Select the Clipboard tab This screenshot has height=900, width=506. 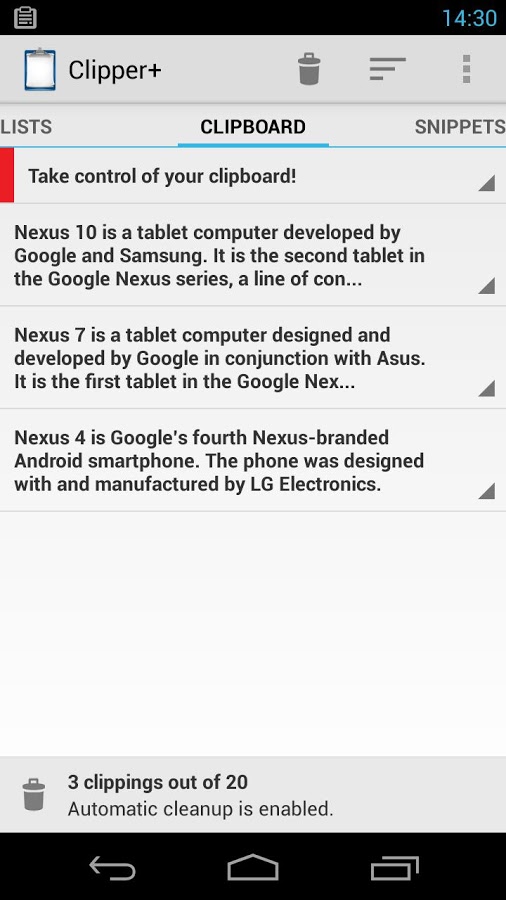[253, 127]
